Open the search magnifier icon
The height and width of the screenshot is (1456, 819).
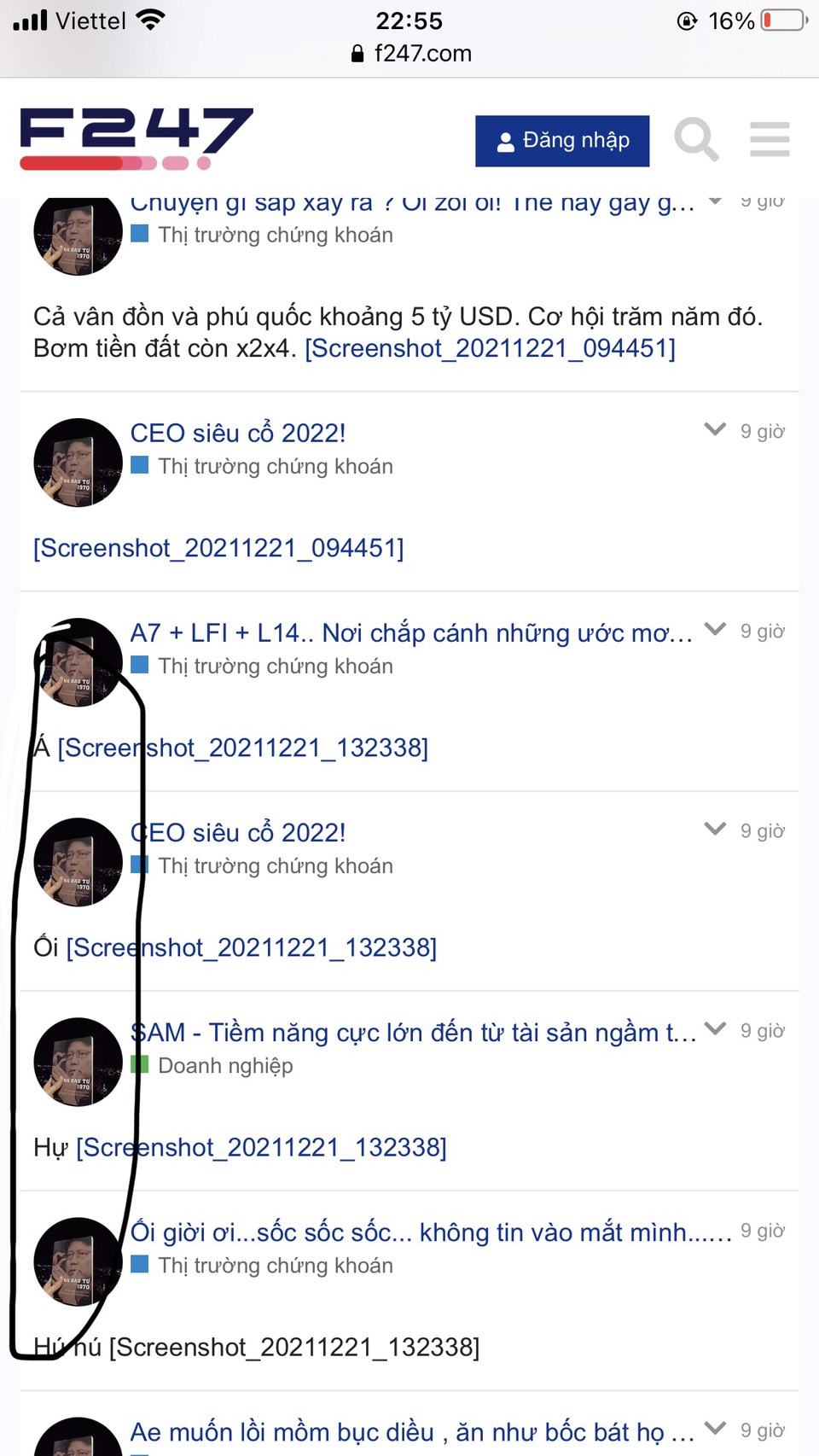(696, 139)
